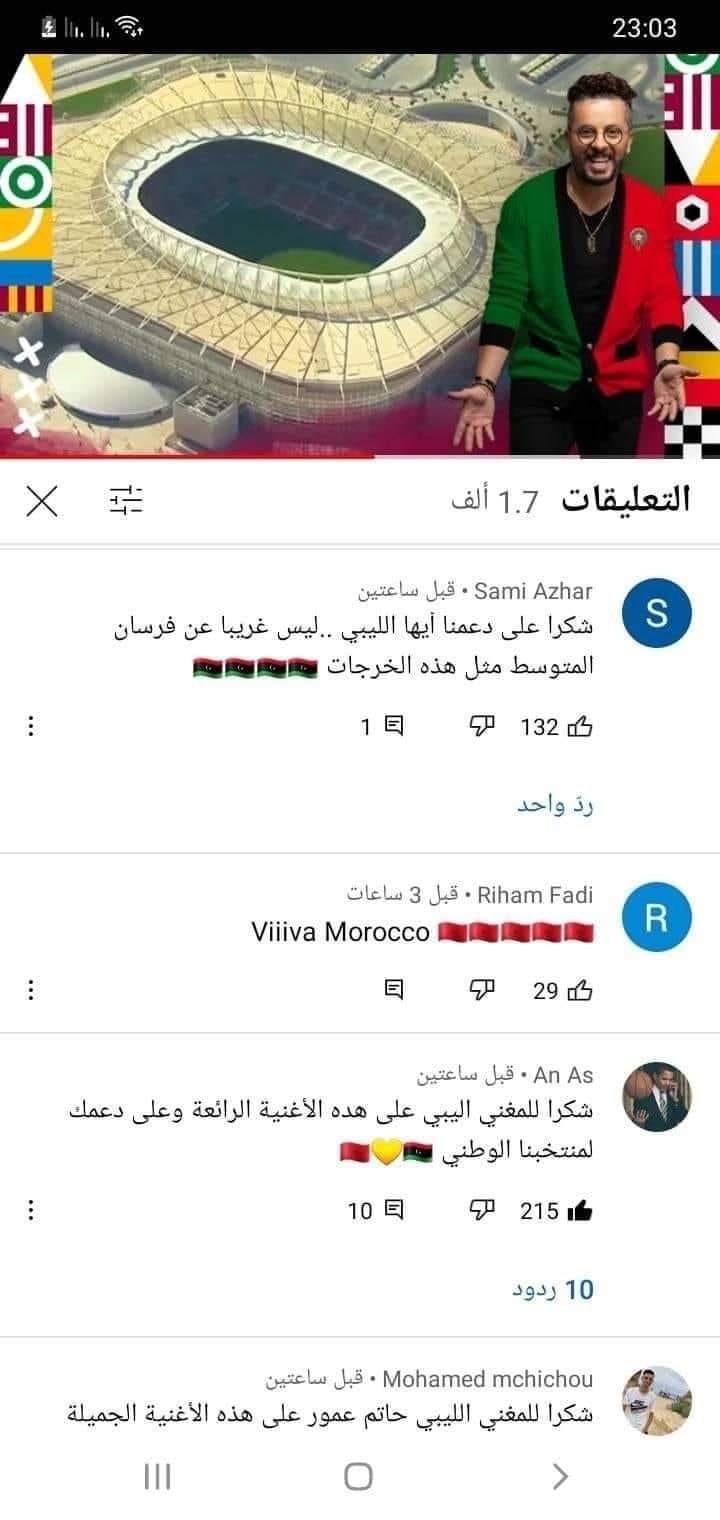This screenshot has width=720, height=1520.
Task: Dislike Riham Fadi's comment
Action: tap(483, 991)
